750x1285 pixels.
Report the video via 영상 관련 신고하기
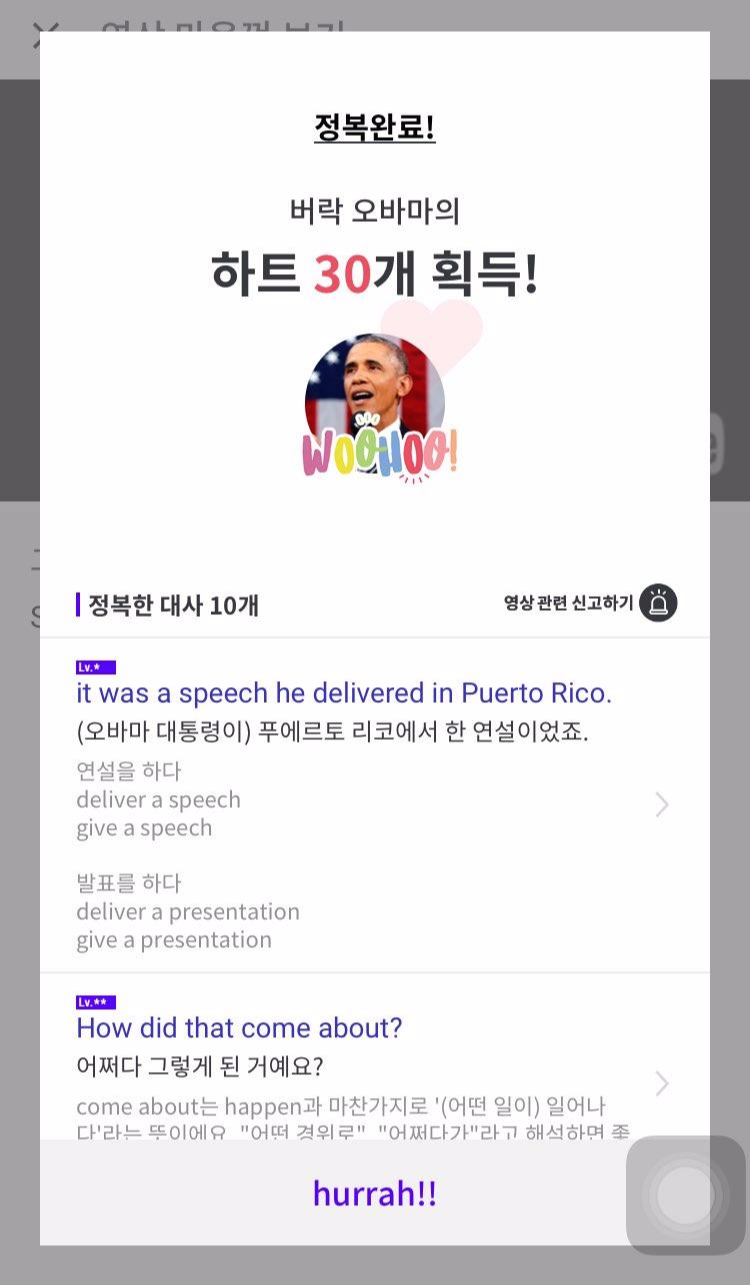pyautogui.click(x=590, y=603)
